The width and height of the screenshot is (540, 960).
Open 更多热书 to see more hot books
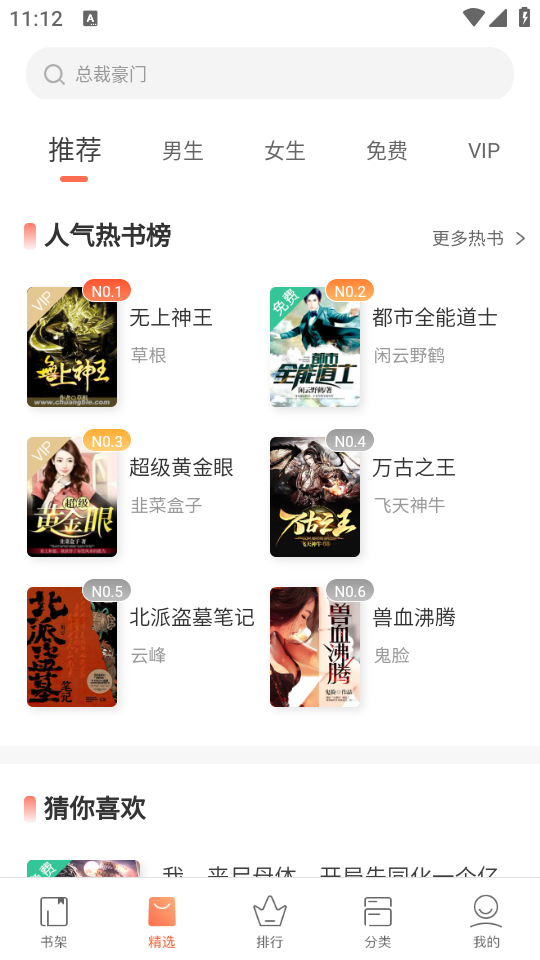(x=479, y=238)
